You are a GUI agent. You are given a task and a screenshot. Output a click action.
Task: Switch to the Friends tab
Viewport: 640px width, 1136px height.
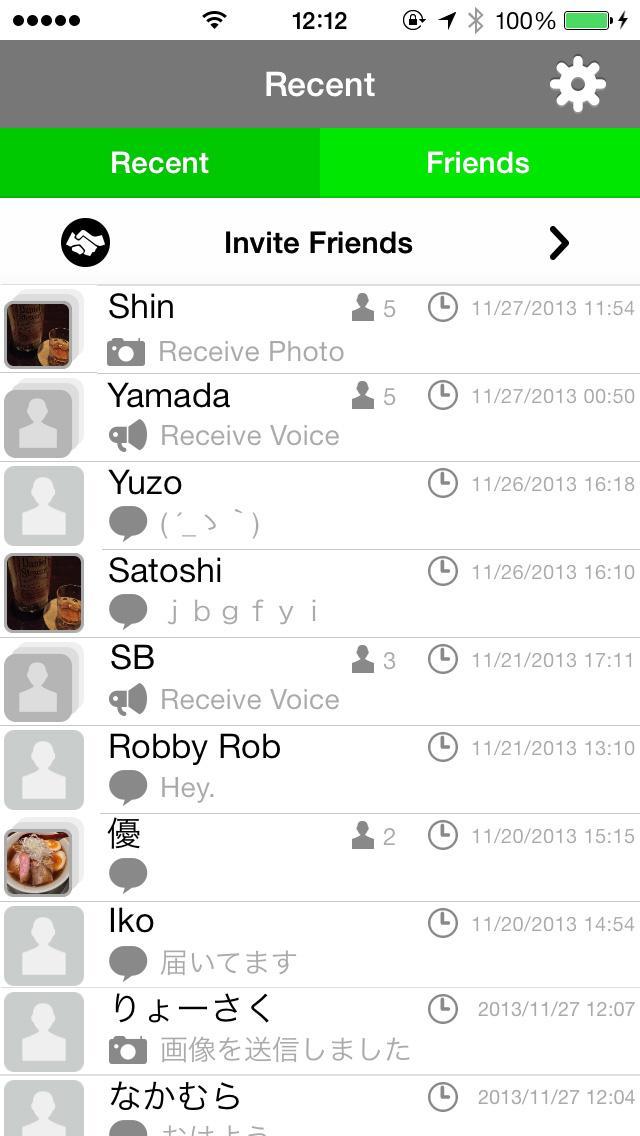tap(478, 163)
